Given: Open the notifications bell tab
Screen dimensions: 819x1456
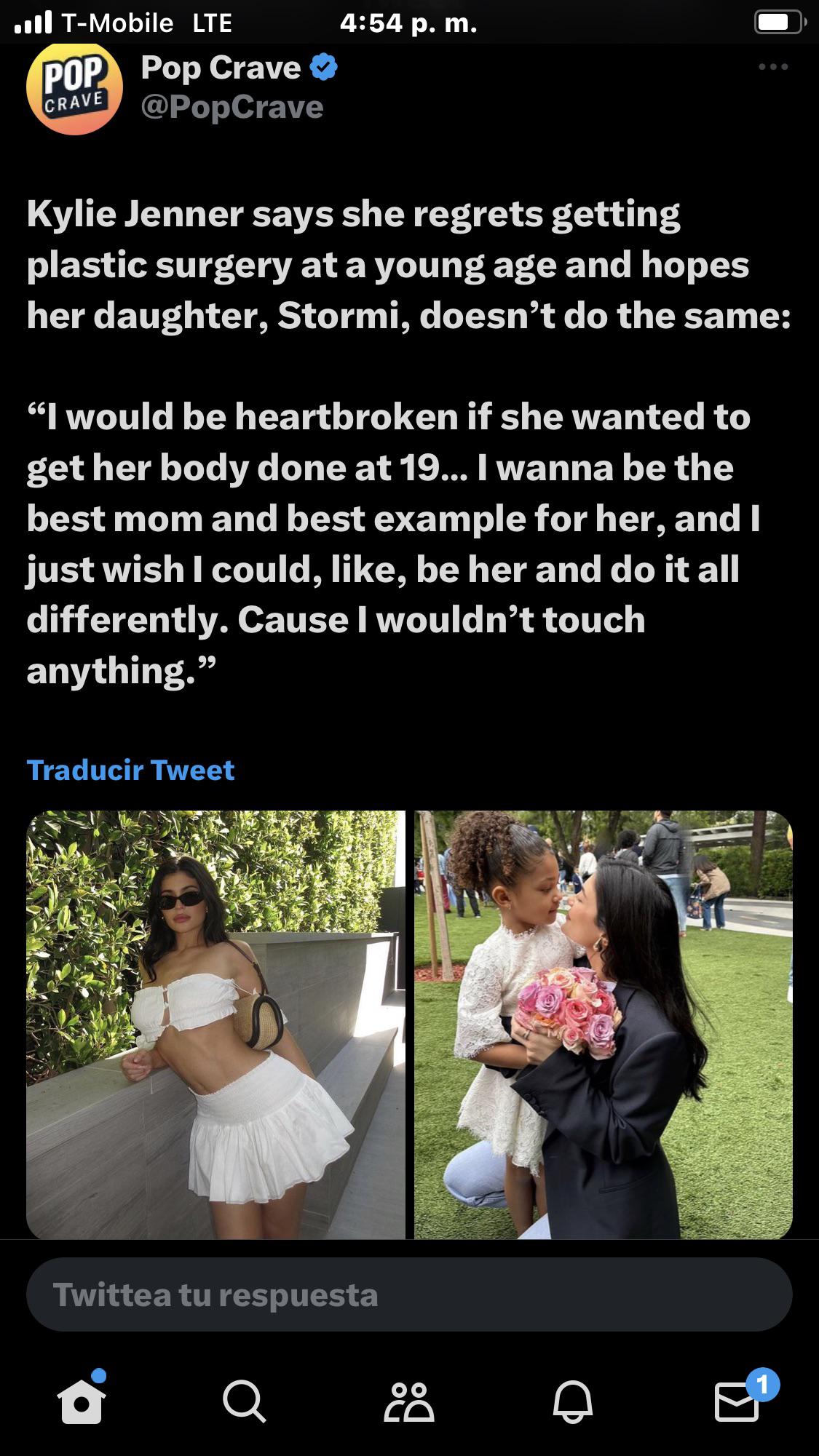Looking at the screenshot, I should [x=573, y=1401].
